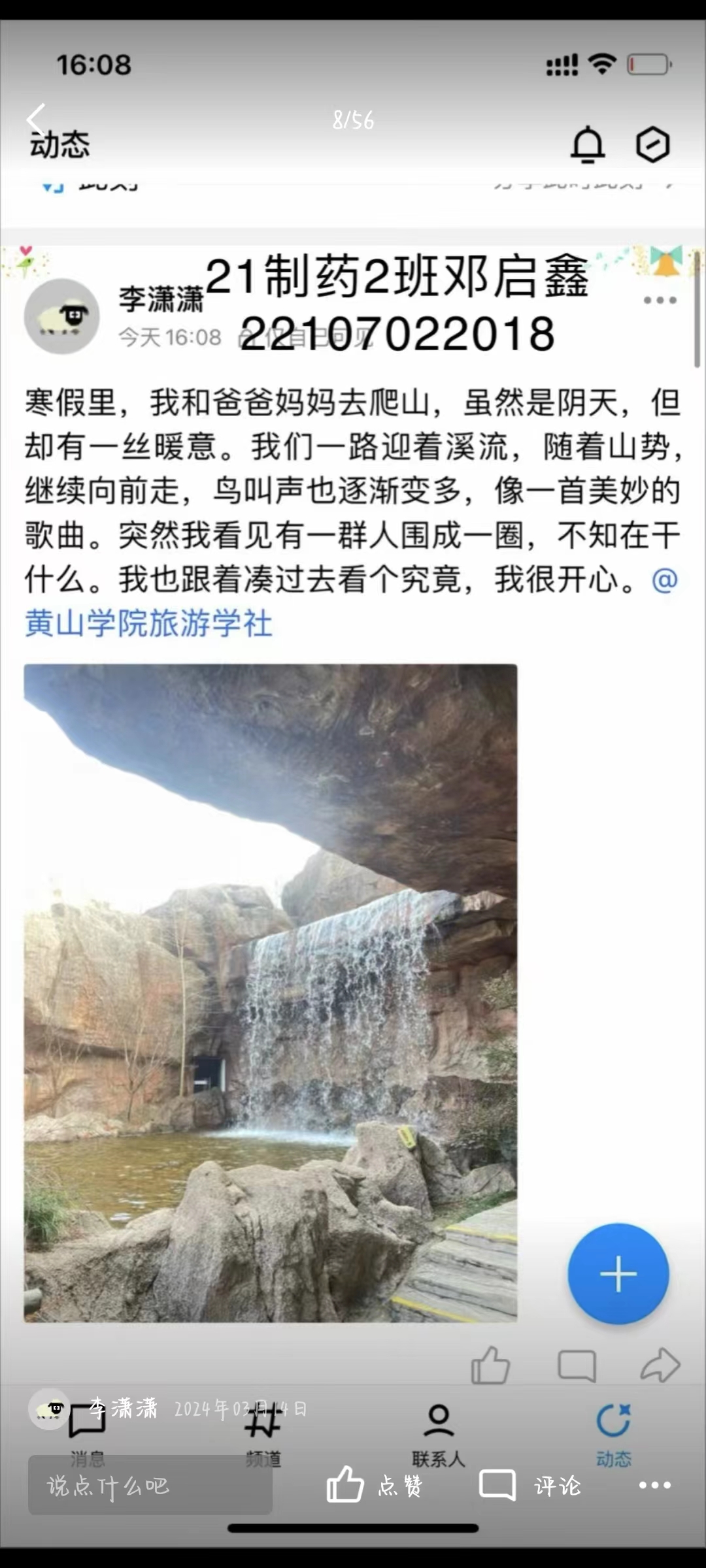The width and height of the screenshot is (706, 1568).
Task: Like this photo with 点赞
Action: pyautogui.click(x=374, y=1485)
